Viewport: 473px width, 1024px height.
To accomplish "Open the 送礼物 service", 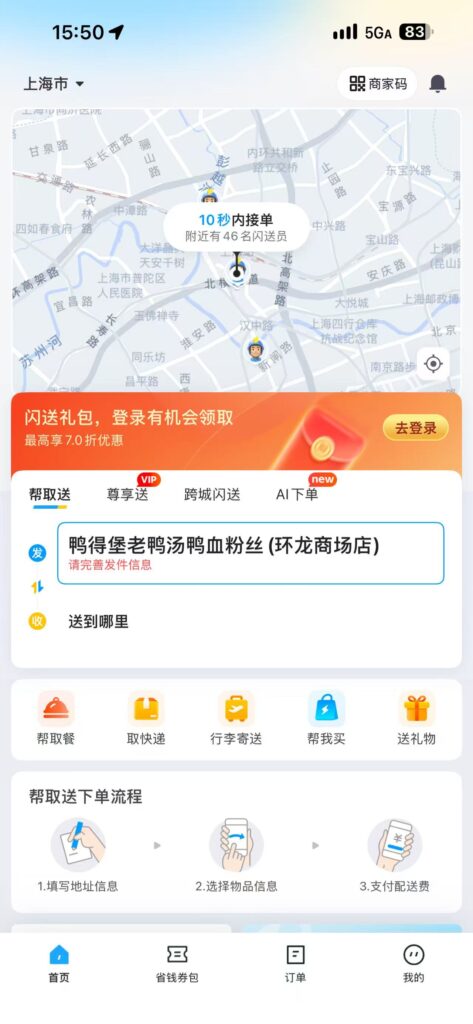I will [416, 718].
